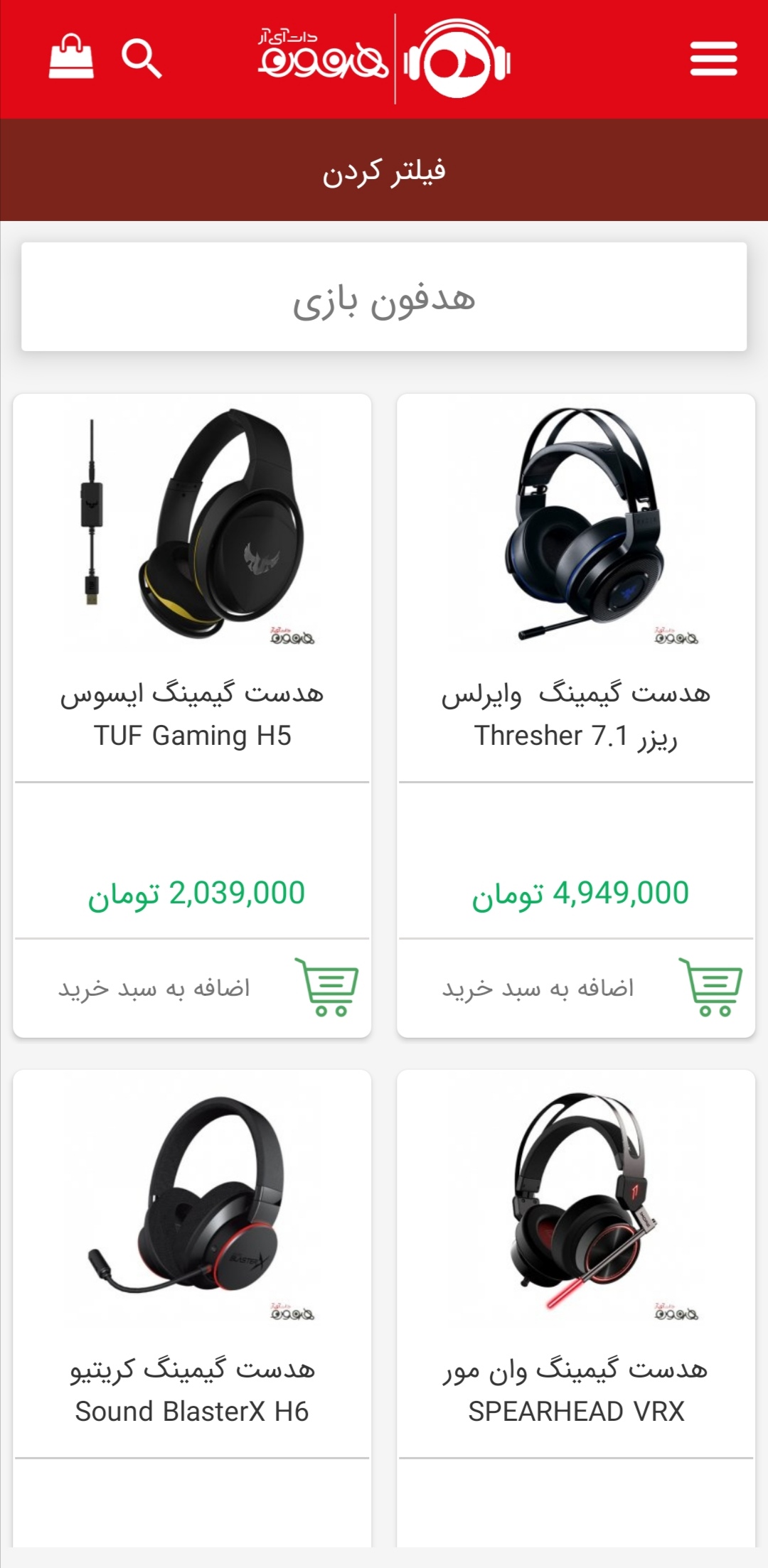The image size is (768, 1568).
Task: Open the hamburger menu
Action: pyautogui.click(x=713, y=58)
